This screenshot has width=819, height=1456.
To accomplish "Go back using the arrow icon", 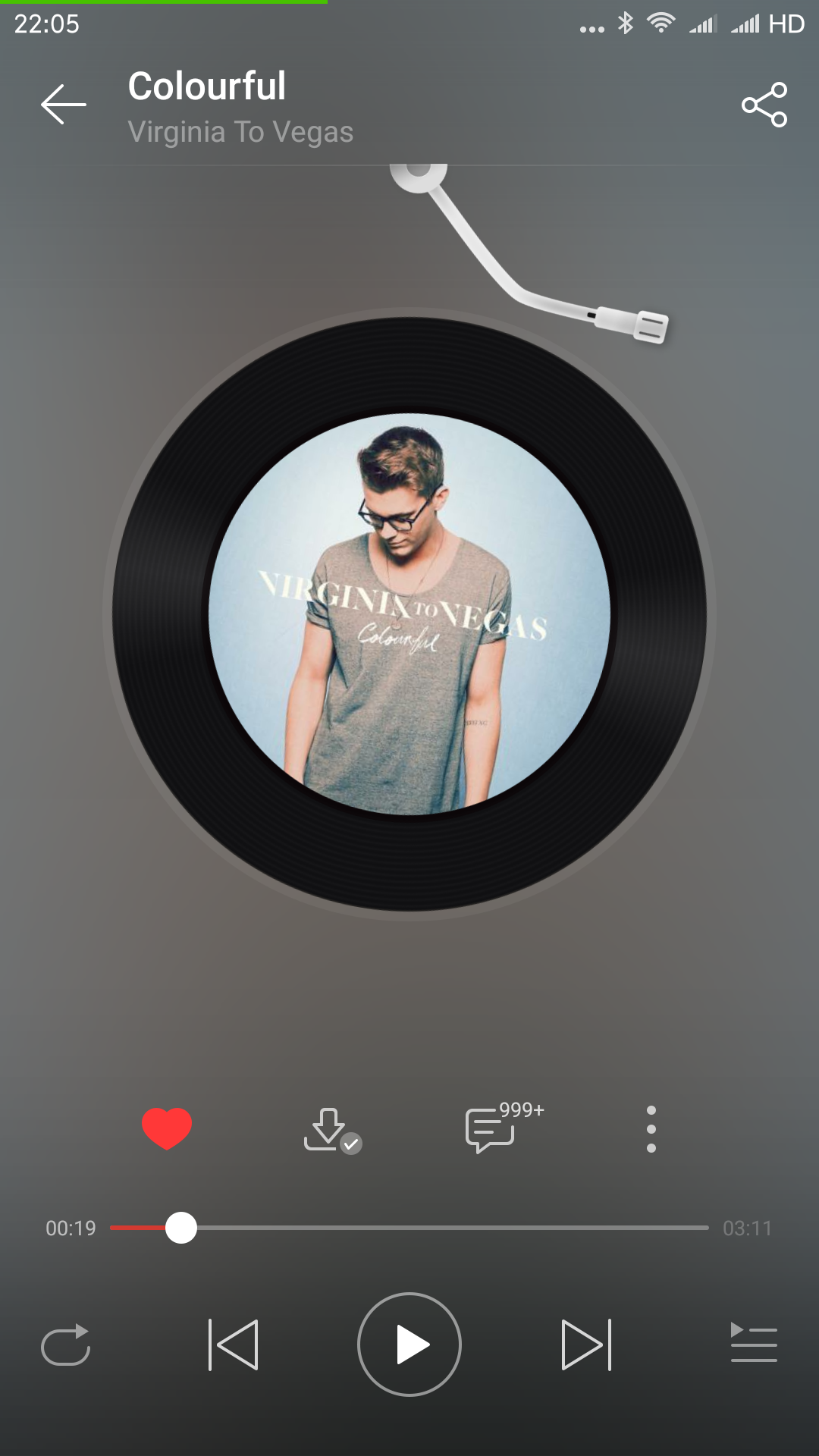I will [x=64, y=104].
